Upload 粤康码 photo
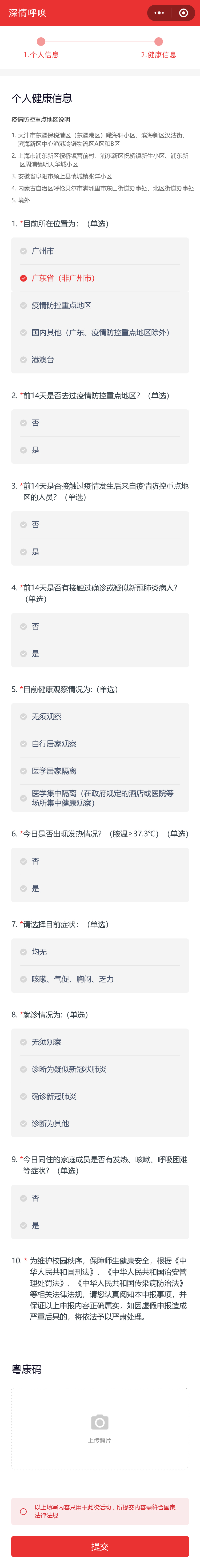The image size is (200, 1568). point(99,1427)
